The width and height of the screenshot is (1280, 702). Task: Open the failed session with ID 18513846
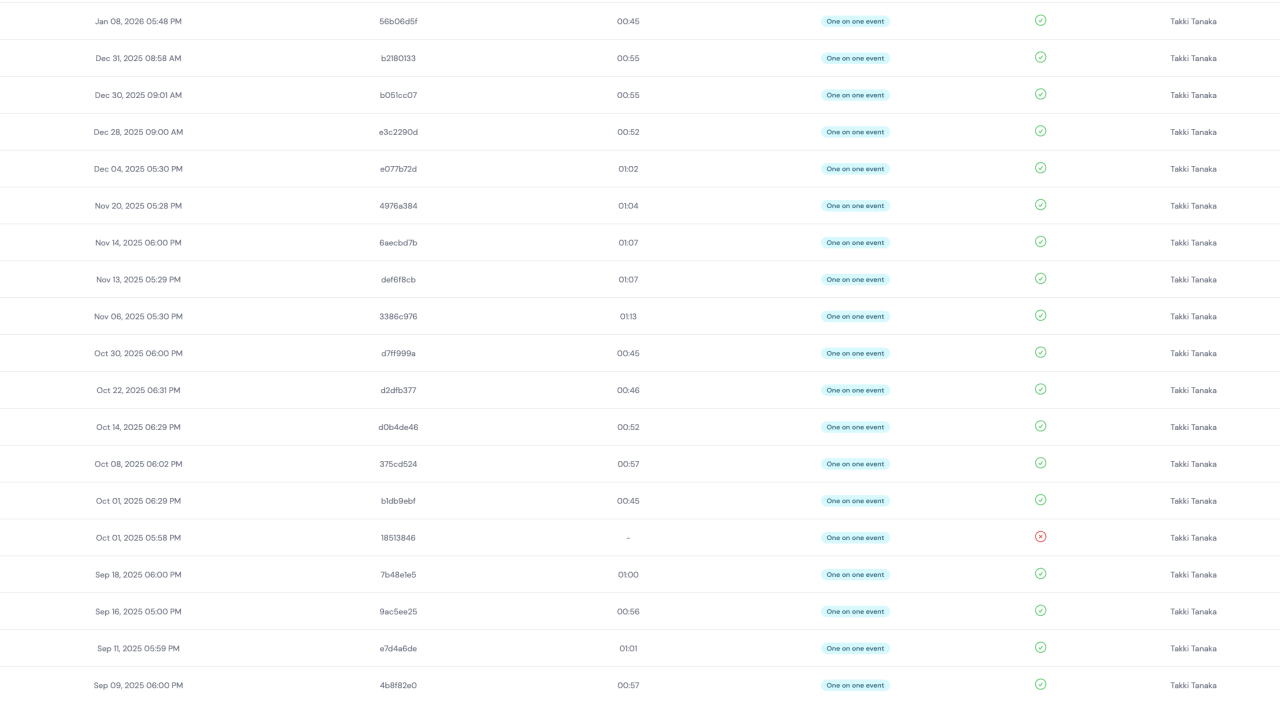pyautogui.click(x=398, y=538)
